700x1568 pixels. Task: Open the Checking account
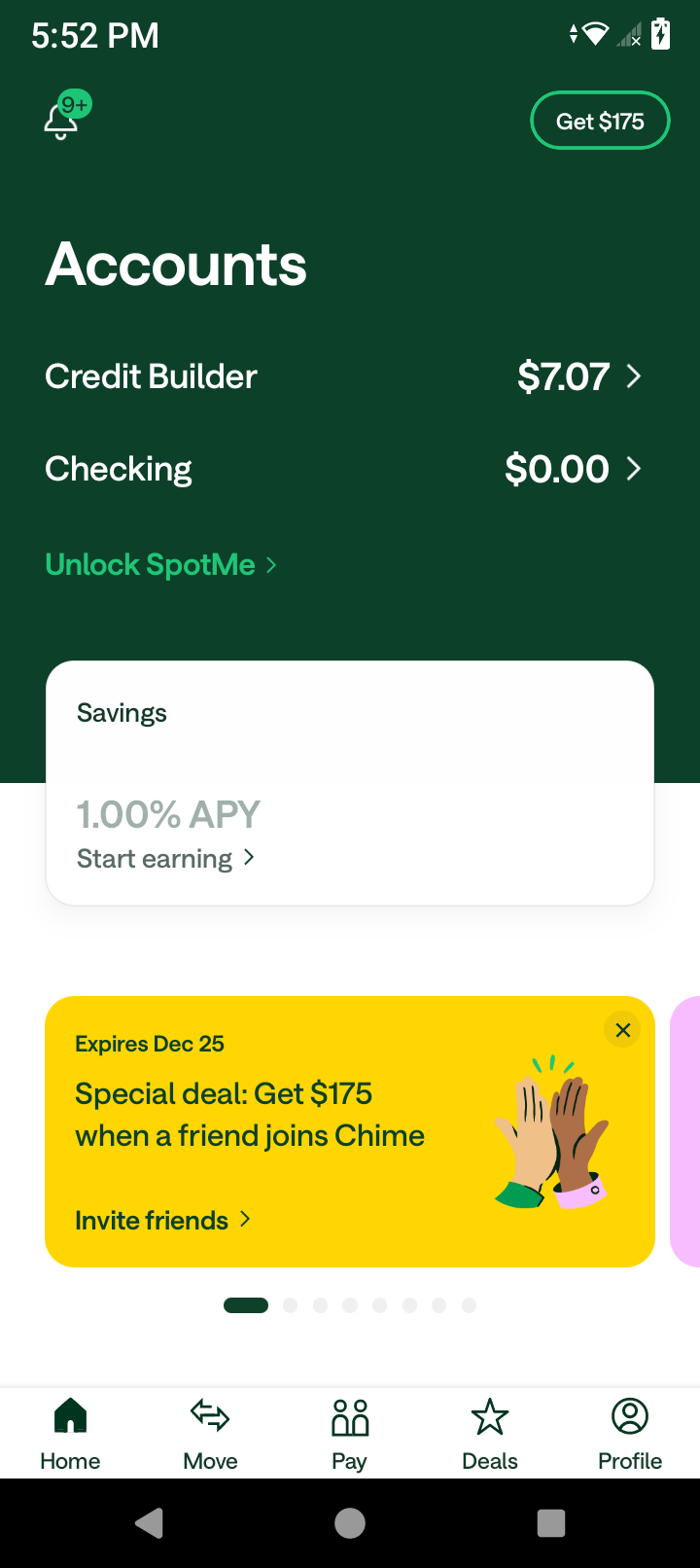[x=343, y=469]
